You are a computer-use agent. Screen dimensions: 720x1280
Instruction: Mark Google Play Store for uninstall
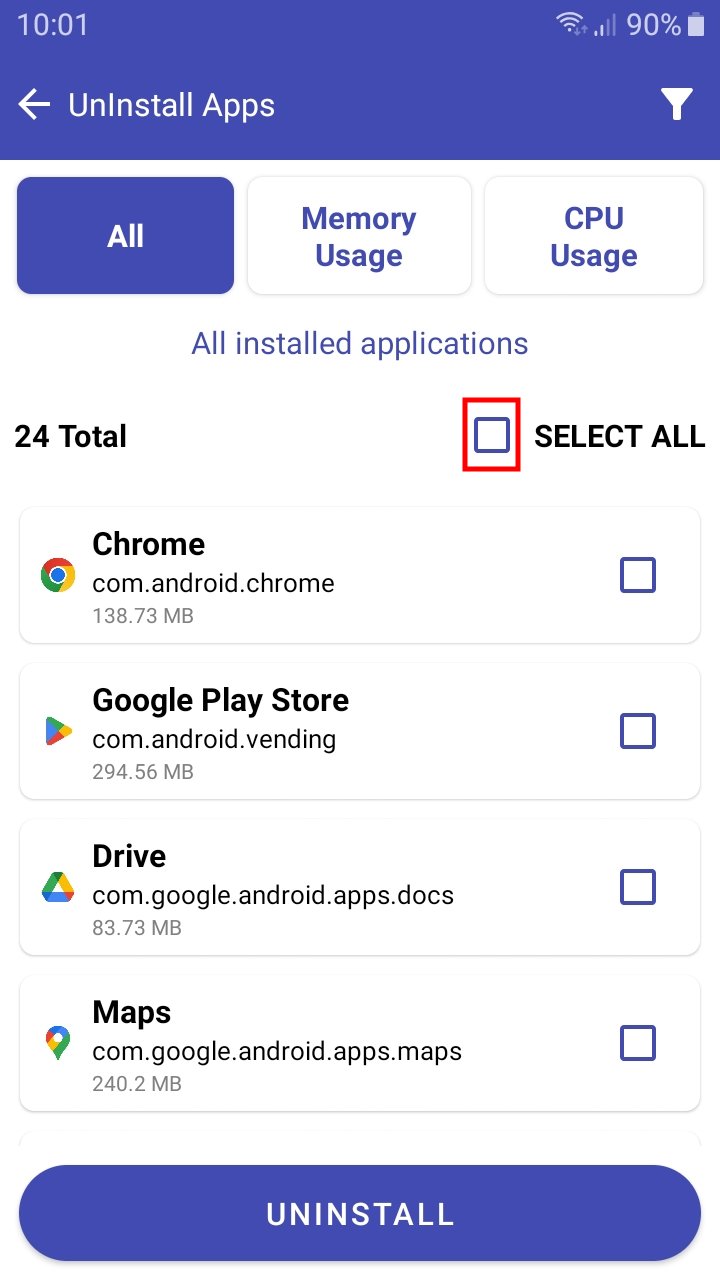tap(638, 732)
